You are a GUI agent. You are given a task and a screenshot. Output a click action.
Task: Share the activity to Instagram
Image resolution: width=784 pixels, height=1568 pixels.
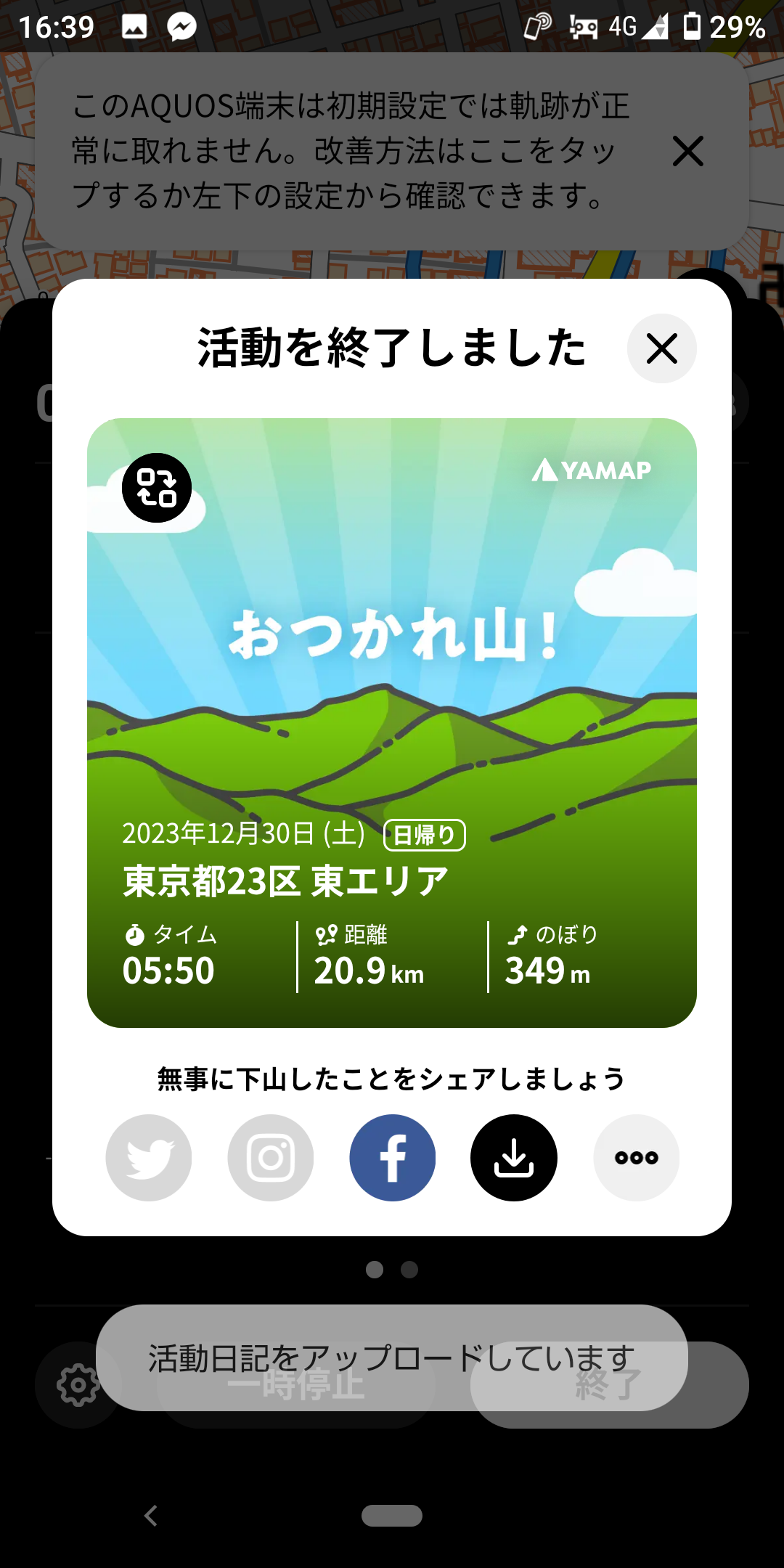[x=271, y=1157]
